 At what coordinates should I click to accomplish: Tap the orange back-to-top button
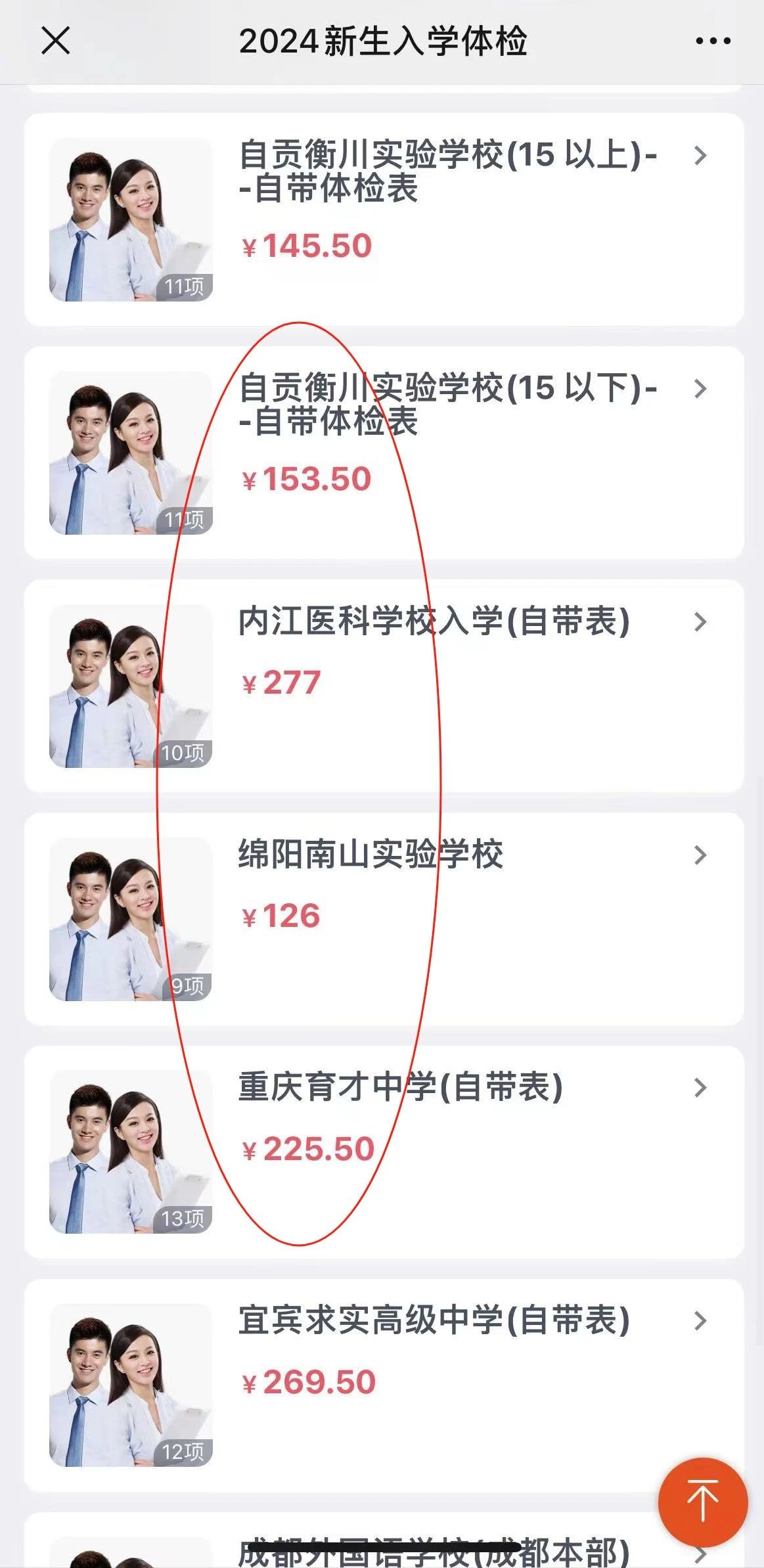[x=702, y=1501]
